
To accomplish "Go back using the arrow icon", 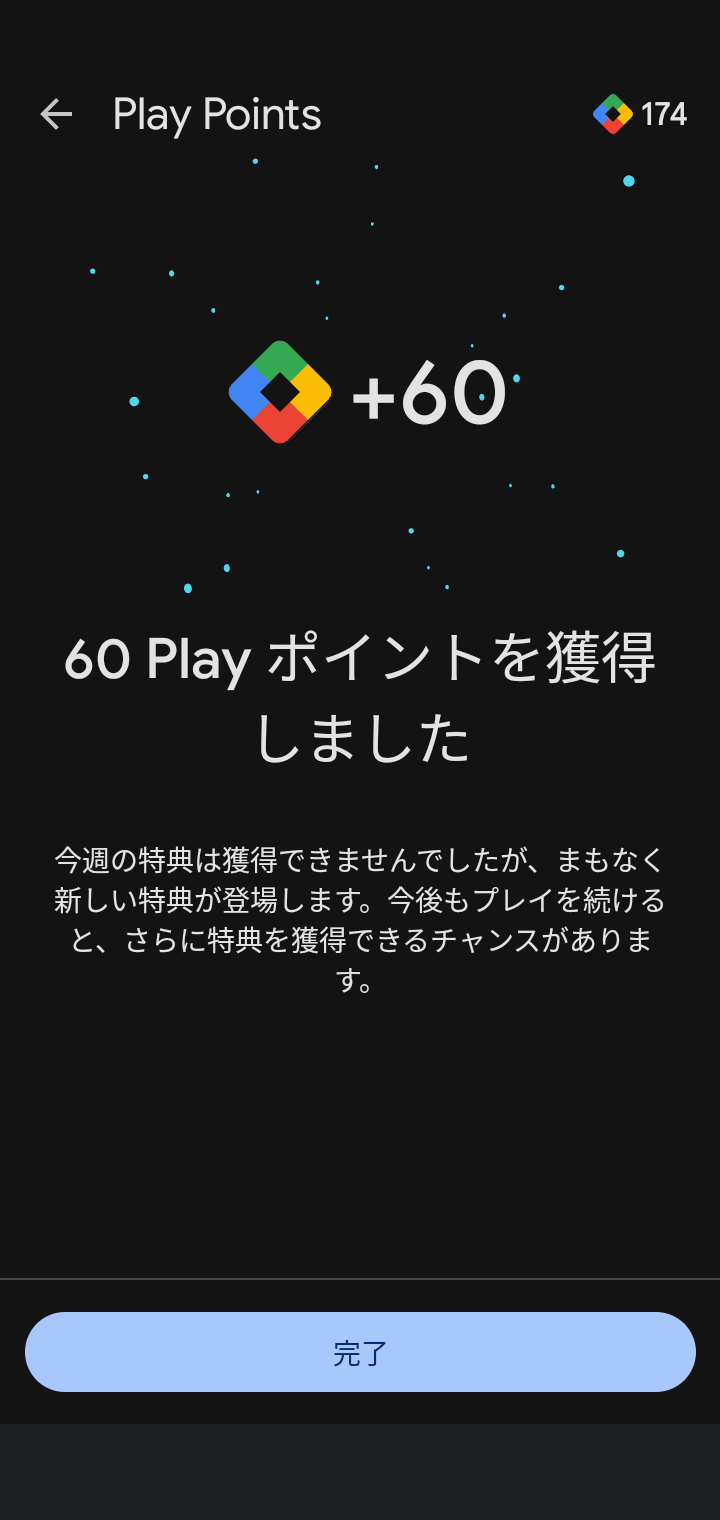I will coord(56,114).
